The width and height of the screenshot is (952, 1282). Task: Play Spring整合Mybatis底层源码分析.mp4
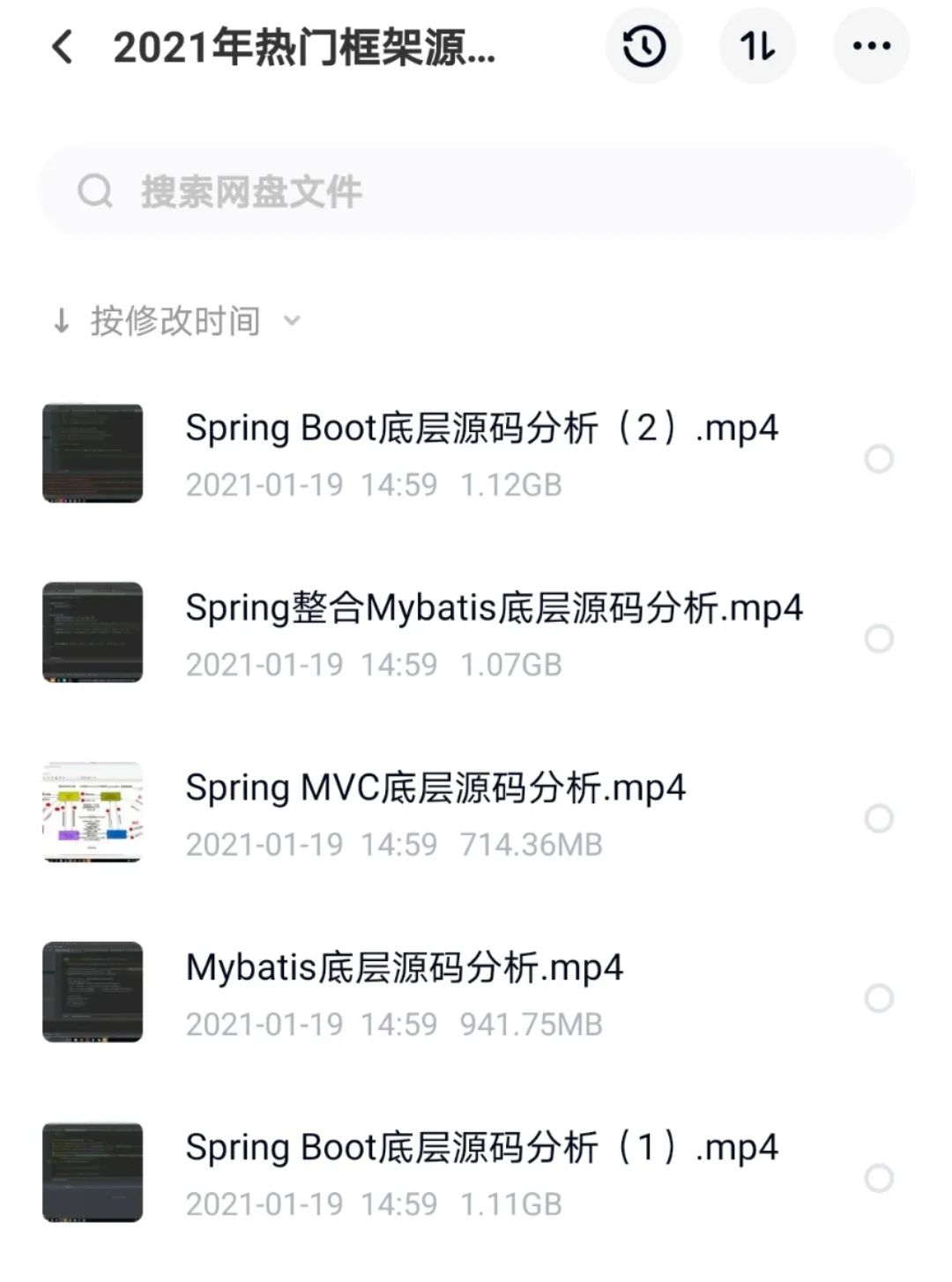[x=494, y=609]
